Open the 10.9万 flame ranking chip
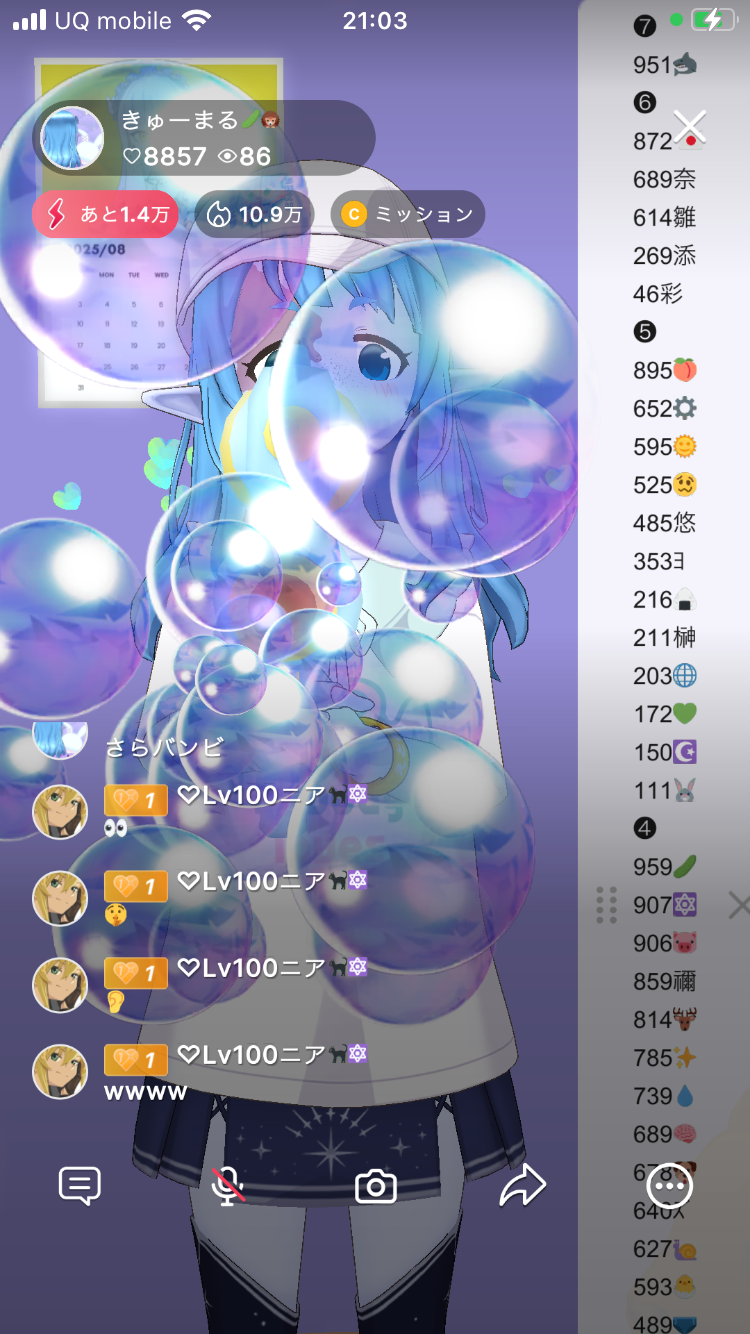The height and width of the screenshot is (1334, 750). point(254,214)
